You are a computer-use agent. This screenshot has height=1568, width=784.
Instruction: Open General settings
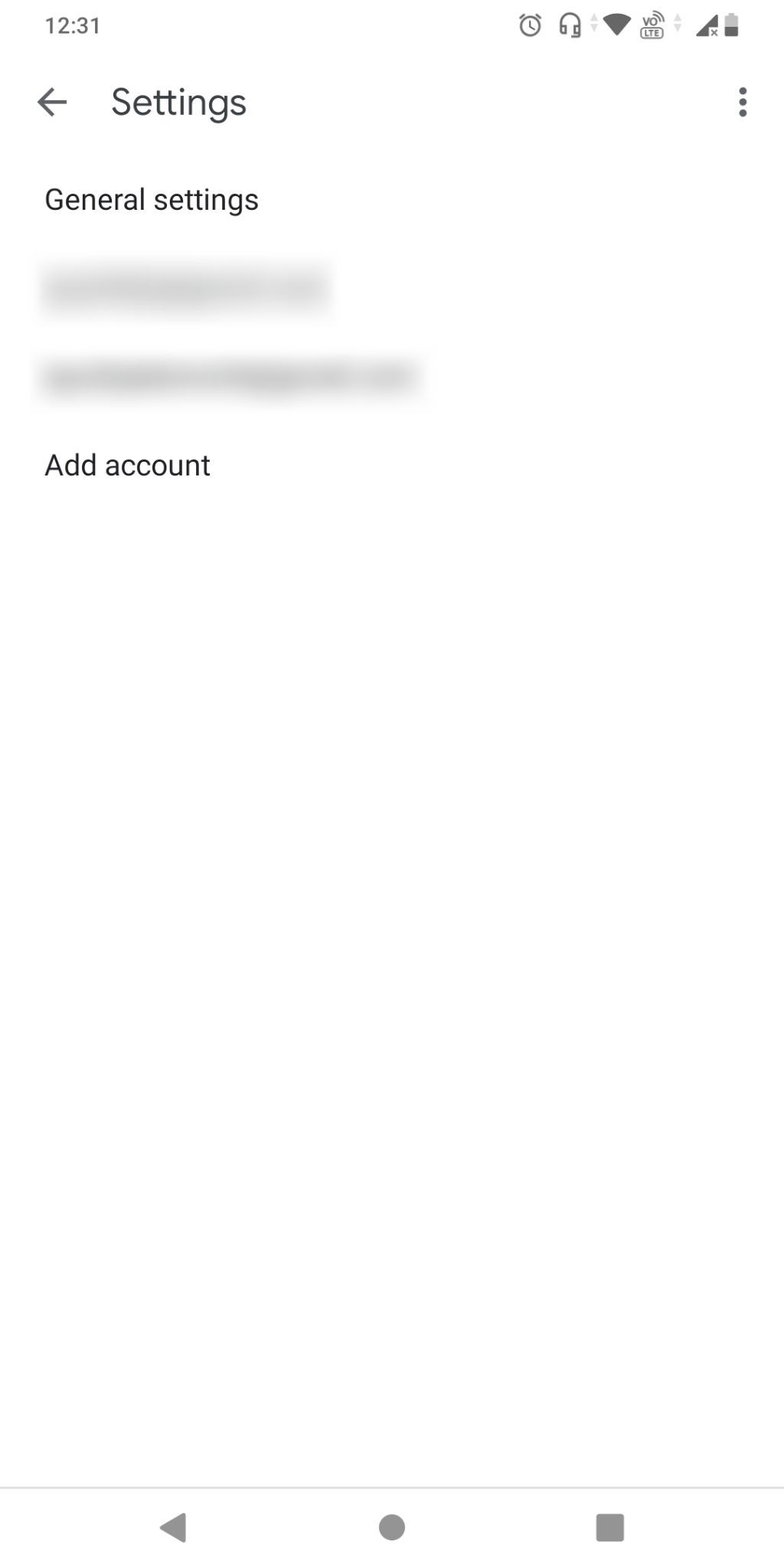[151, 198]
